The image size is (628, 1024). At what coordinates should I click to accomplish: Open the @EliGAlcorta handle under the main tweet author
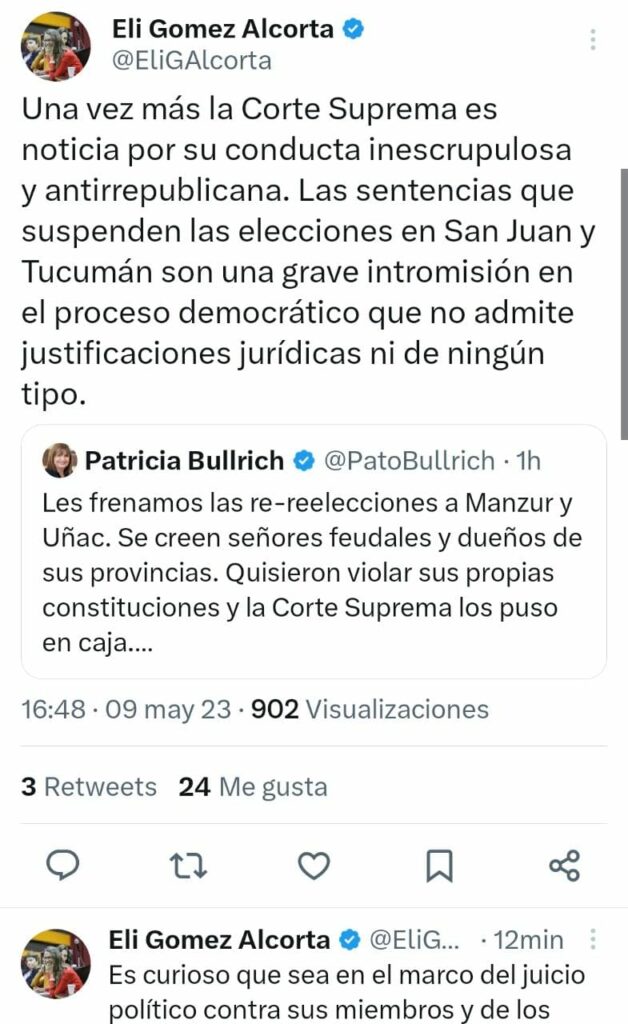[x=190, y=60]
